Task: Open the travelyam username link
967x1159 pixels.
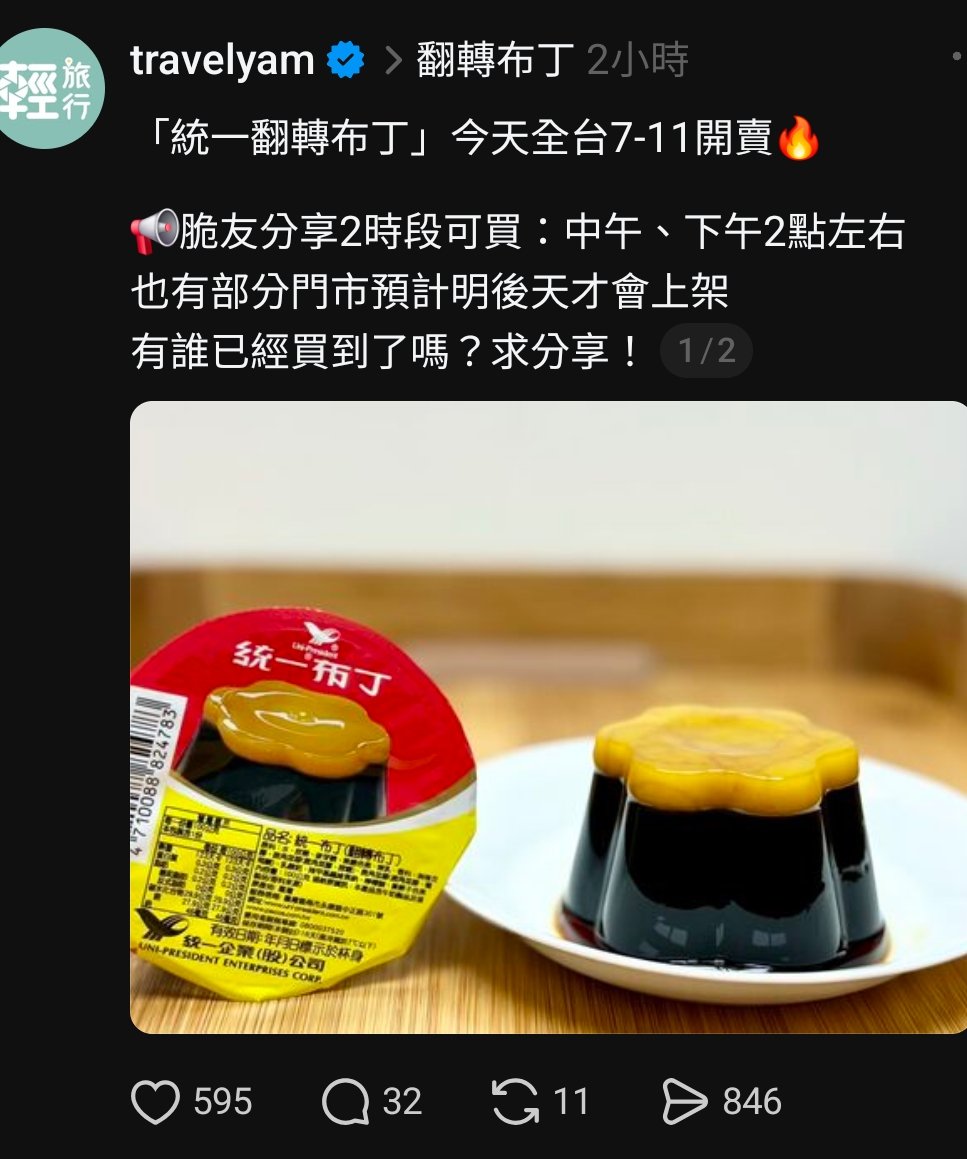Action: [x=222, y=62]
